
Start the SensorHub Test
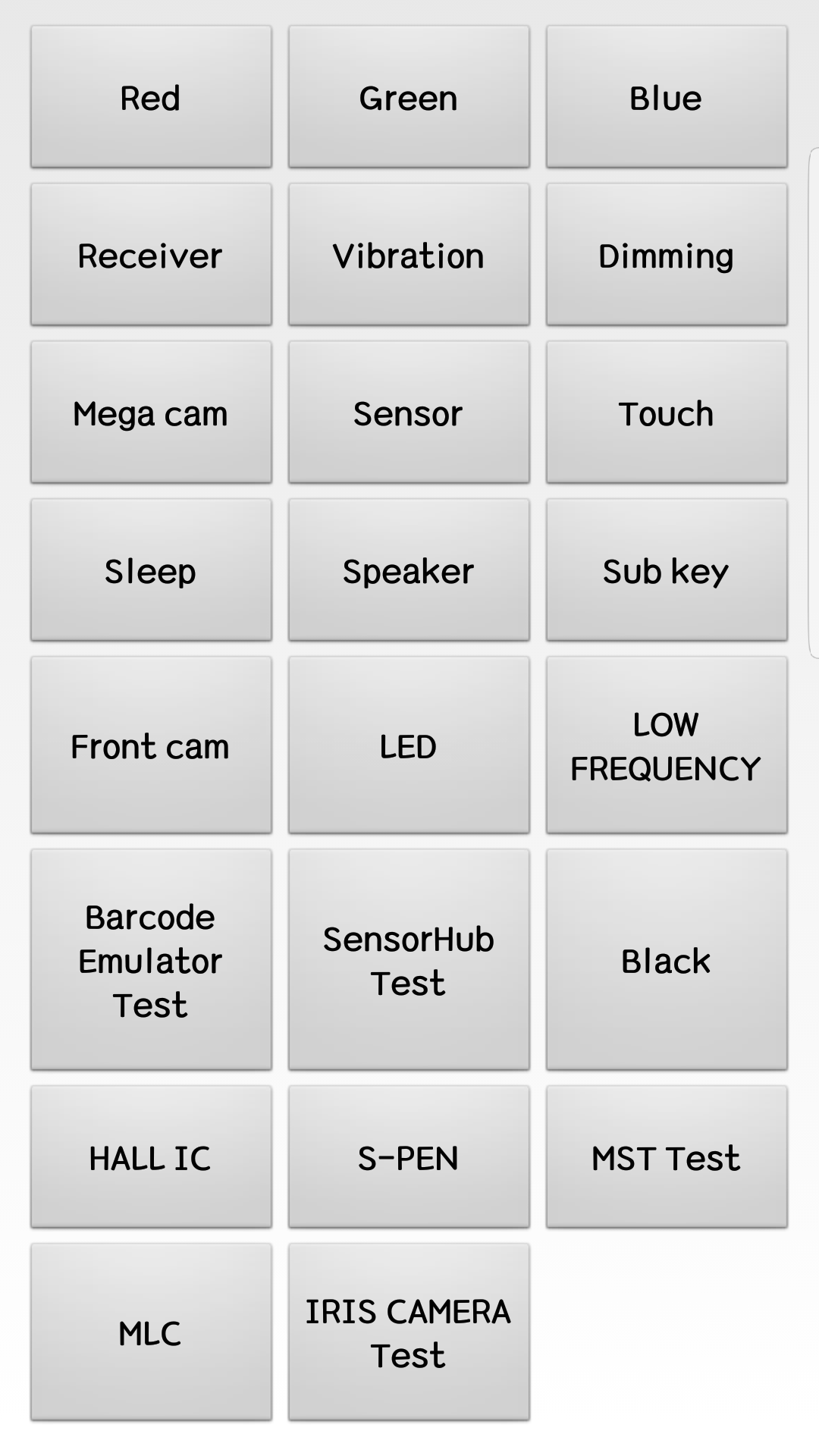point(409,960)
